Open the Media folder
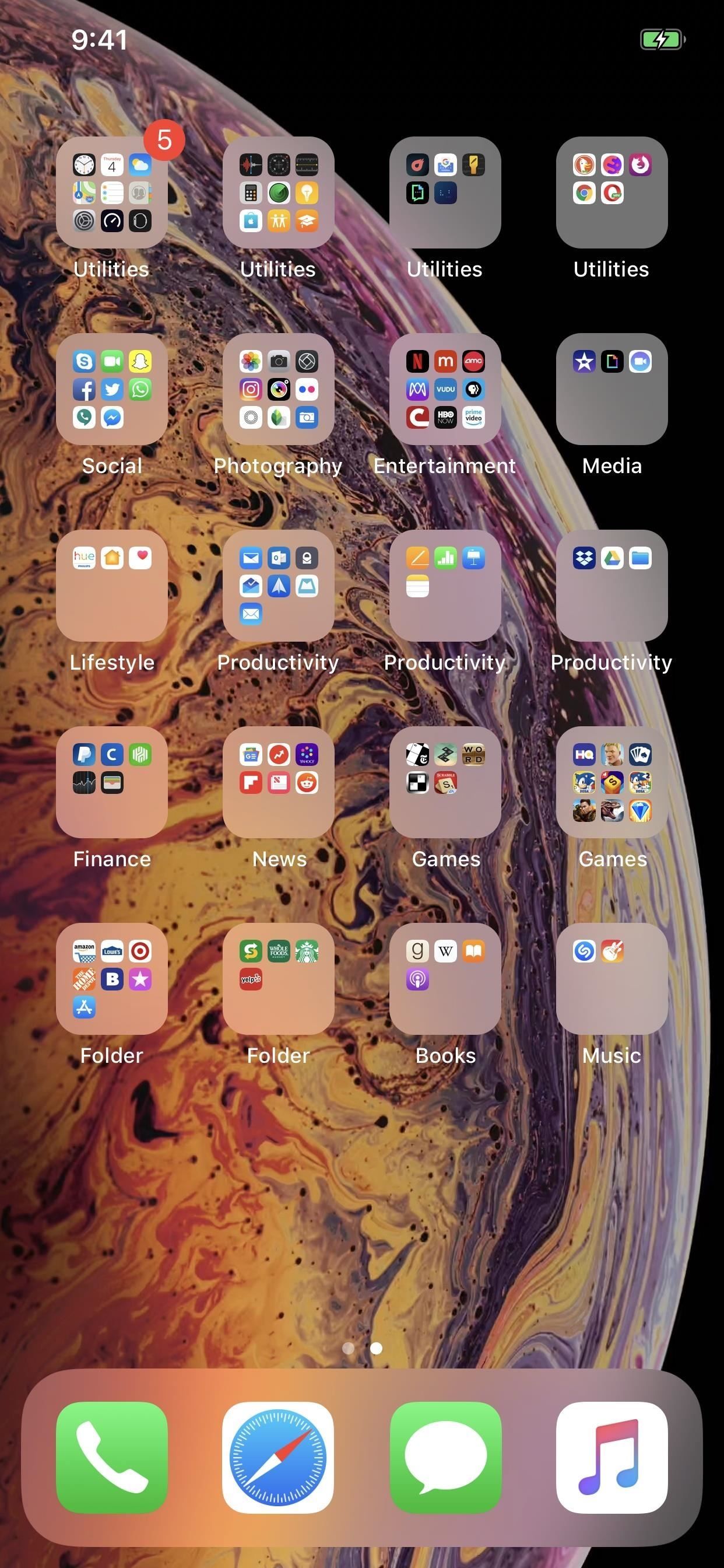The height and width of the screenshot is (1568, 724). [x=611, y=389]
